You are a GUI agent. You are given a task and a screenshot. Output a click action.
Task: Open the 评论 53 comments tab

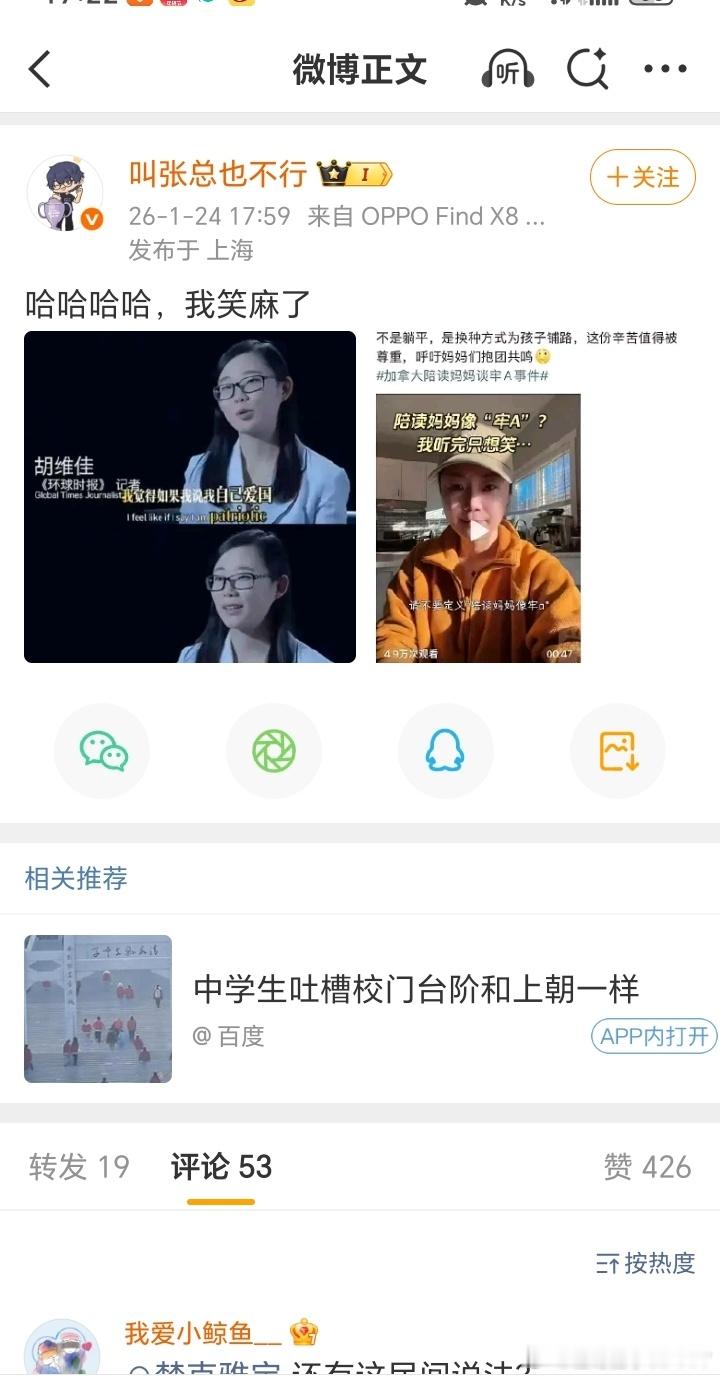click(219, 1167)
